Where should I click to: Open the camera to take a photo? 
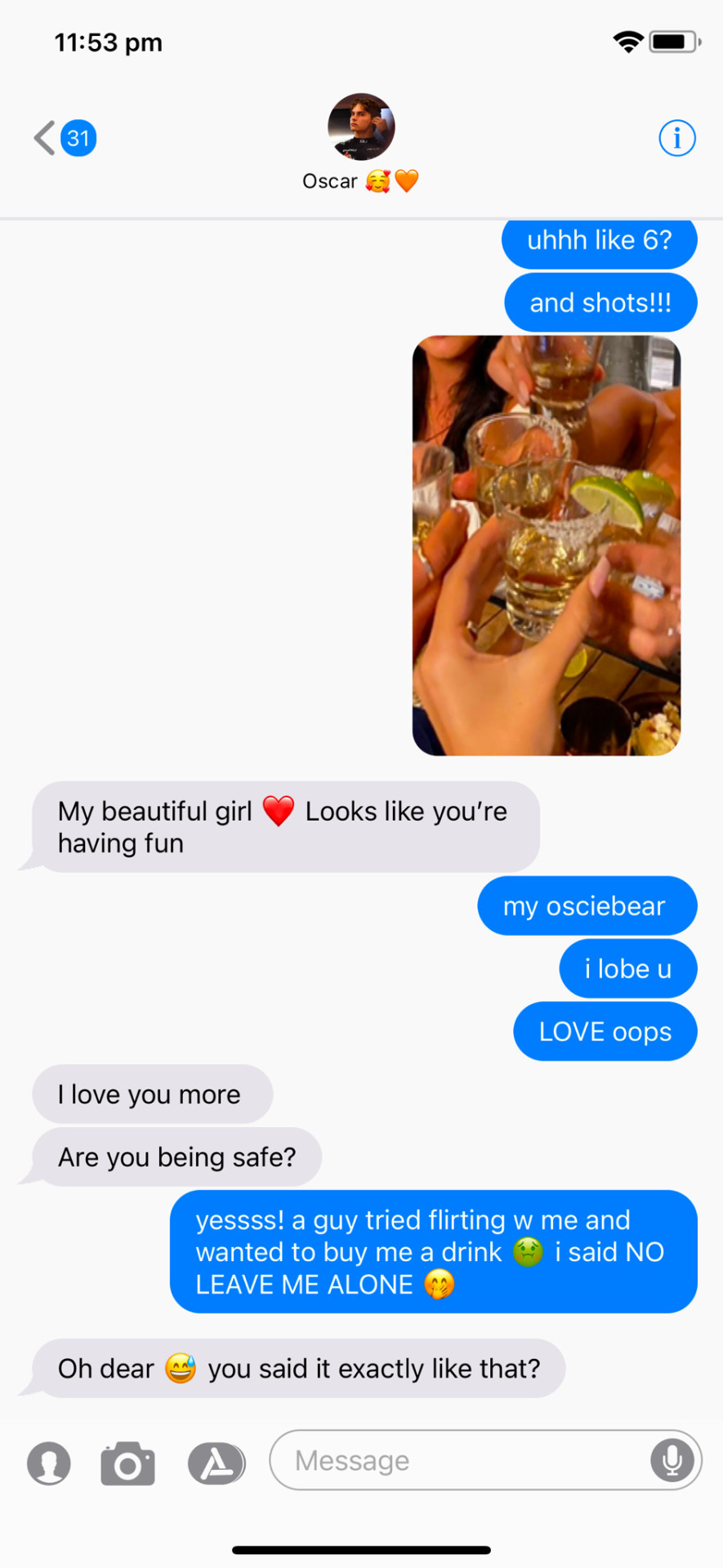tap(128, 1463)
